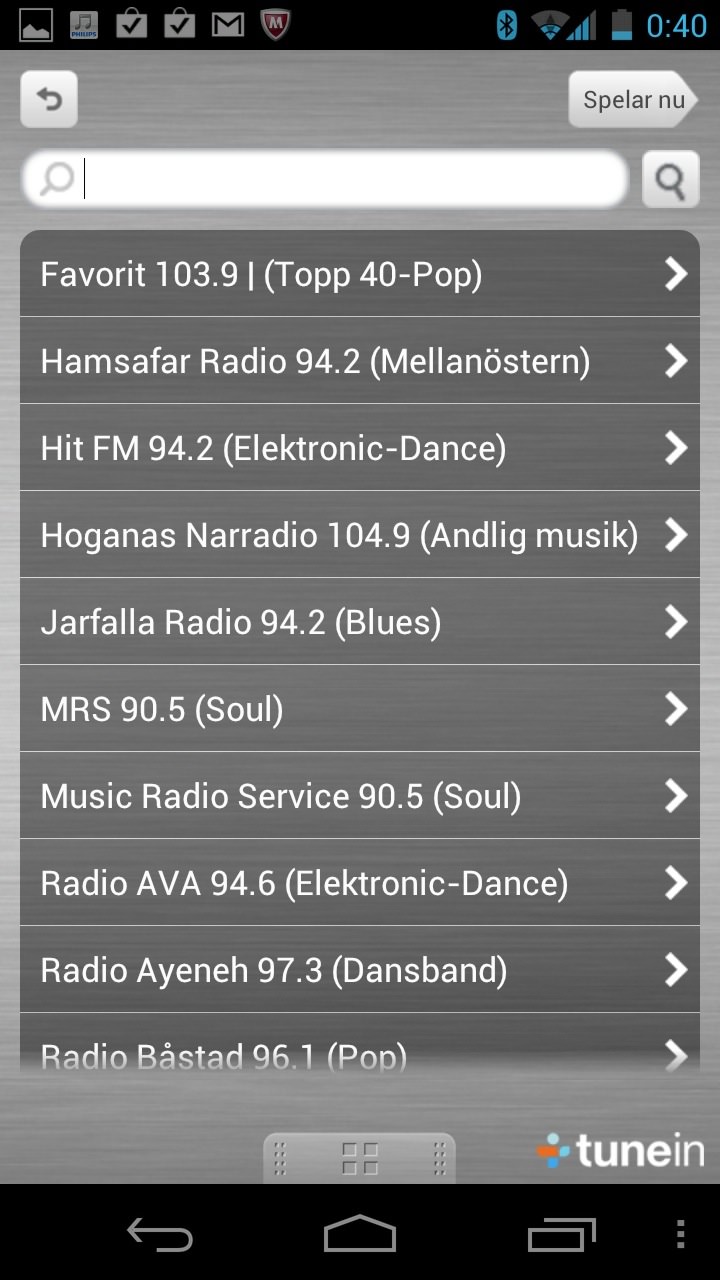Screen dimensions: 720x1280
Task: Tap the system home button
Action: coord(360,1234)
